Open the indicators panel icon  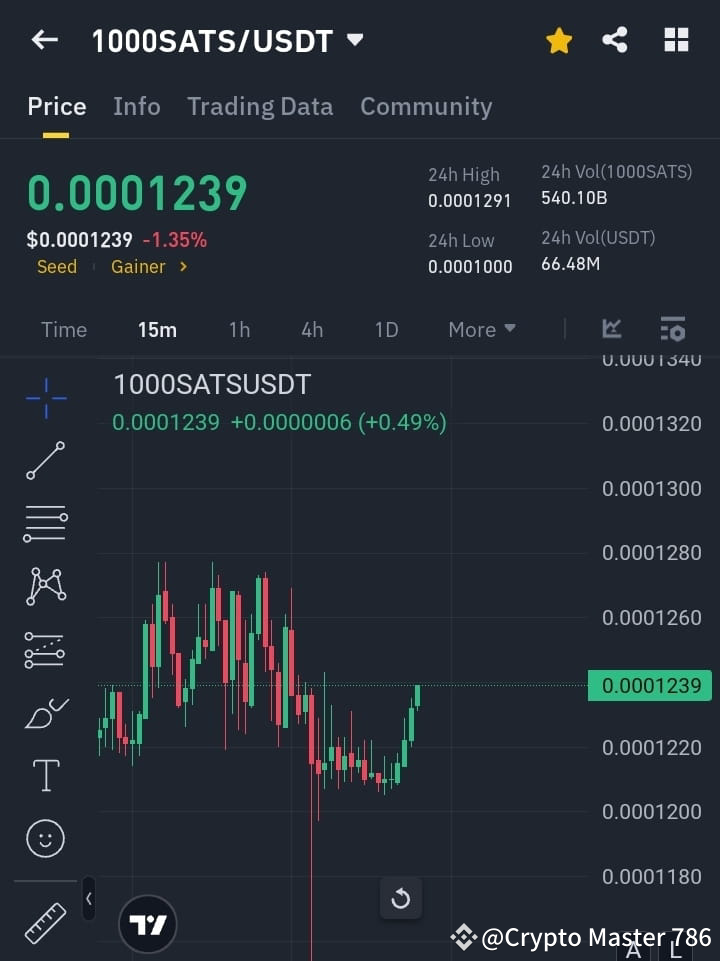click(612, 329)
